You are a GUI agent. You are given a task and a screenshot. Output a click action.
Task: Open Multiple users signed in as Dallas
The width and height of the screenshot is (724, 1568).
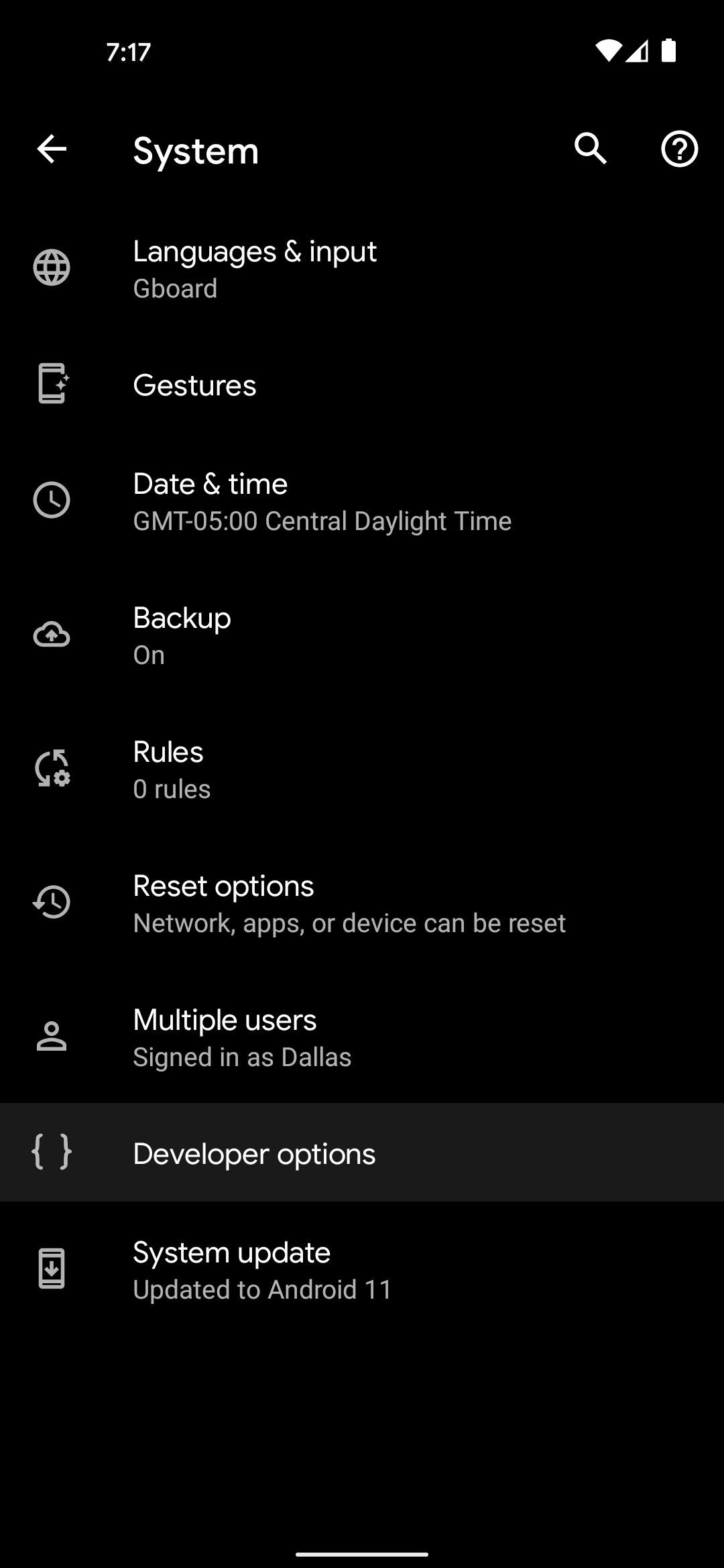click(362, 1037)
